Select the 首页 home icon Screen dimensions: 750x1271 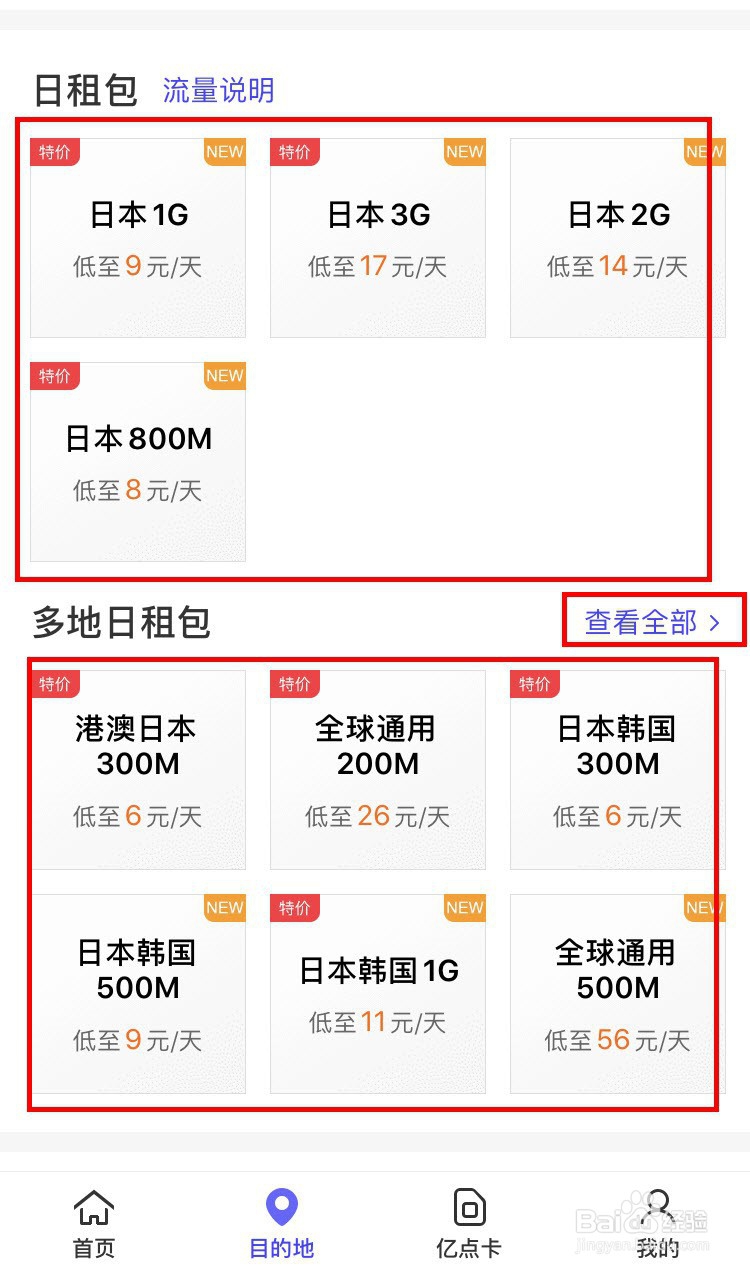[x=93, y=1208]
